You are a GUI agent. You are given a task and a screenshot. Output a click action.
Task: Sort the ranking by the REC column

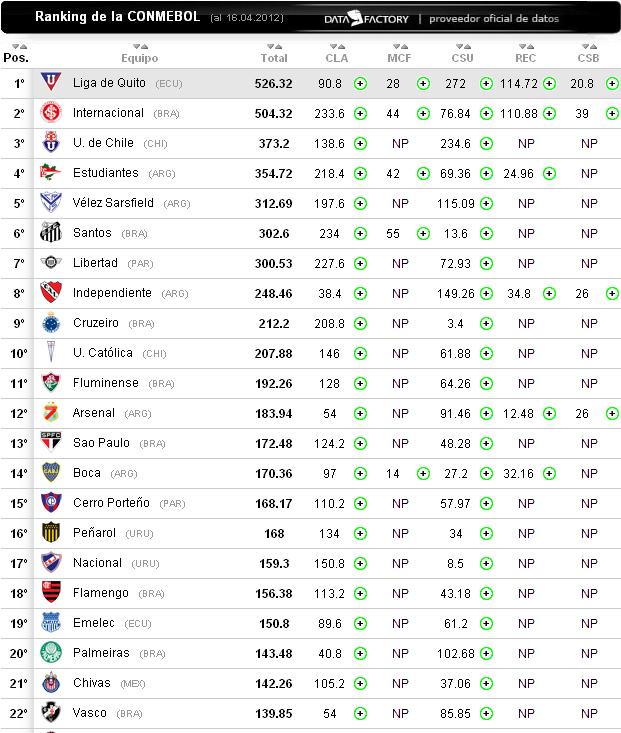[526, 57]
